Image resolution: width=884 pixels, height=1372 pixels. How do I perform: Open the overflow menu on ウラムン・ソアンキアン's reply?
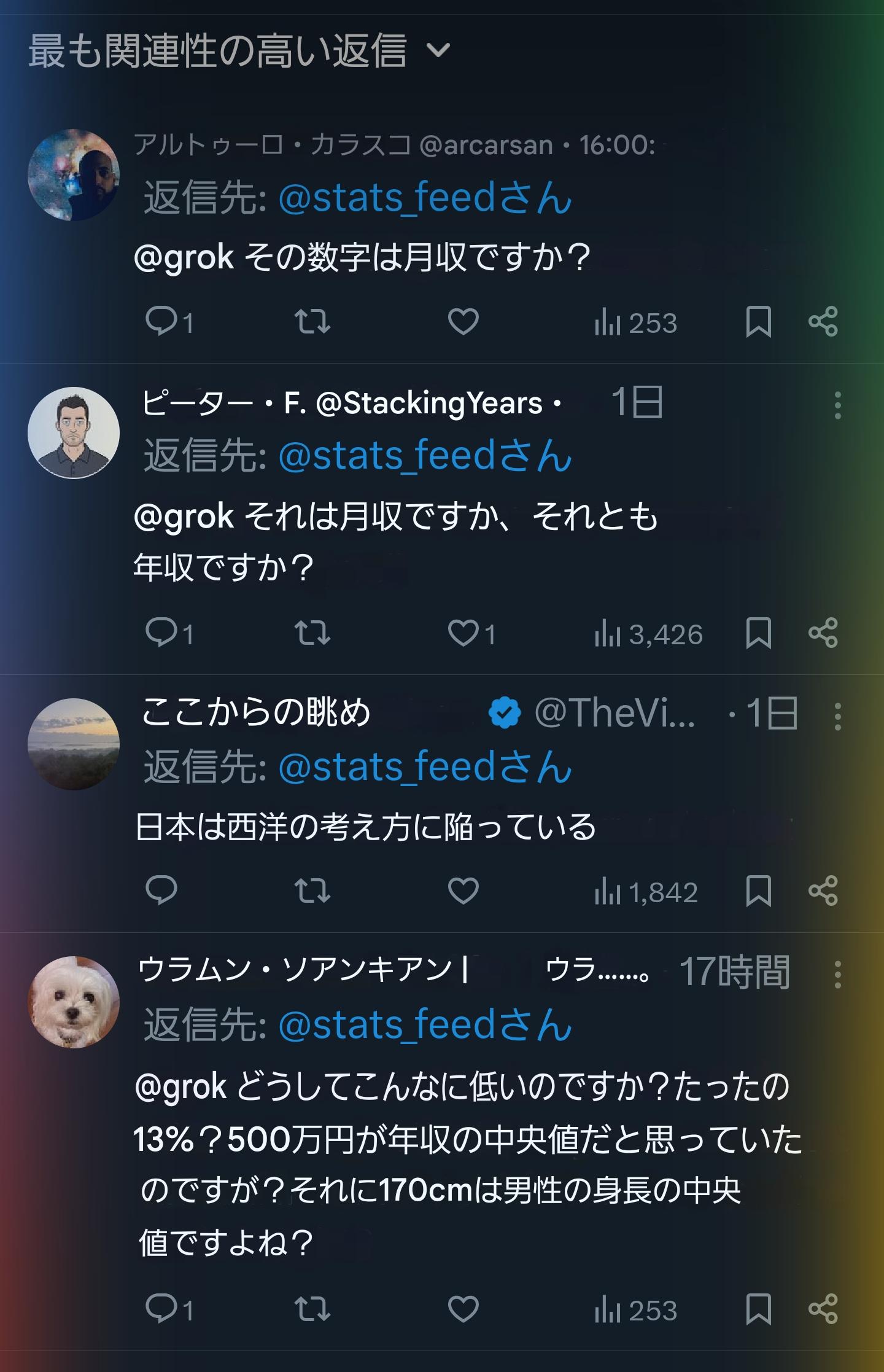837,975
